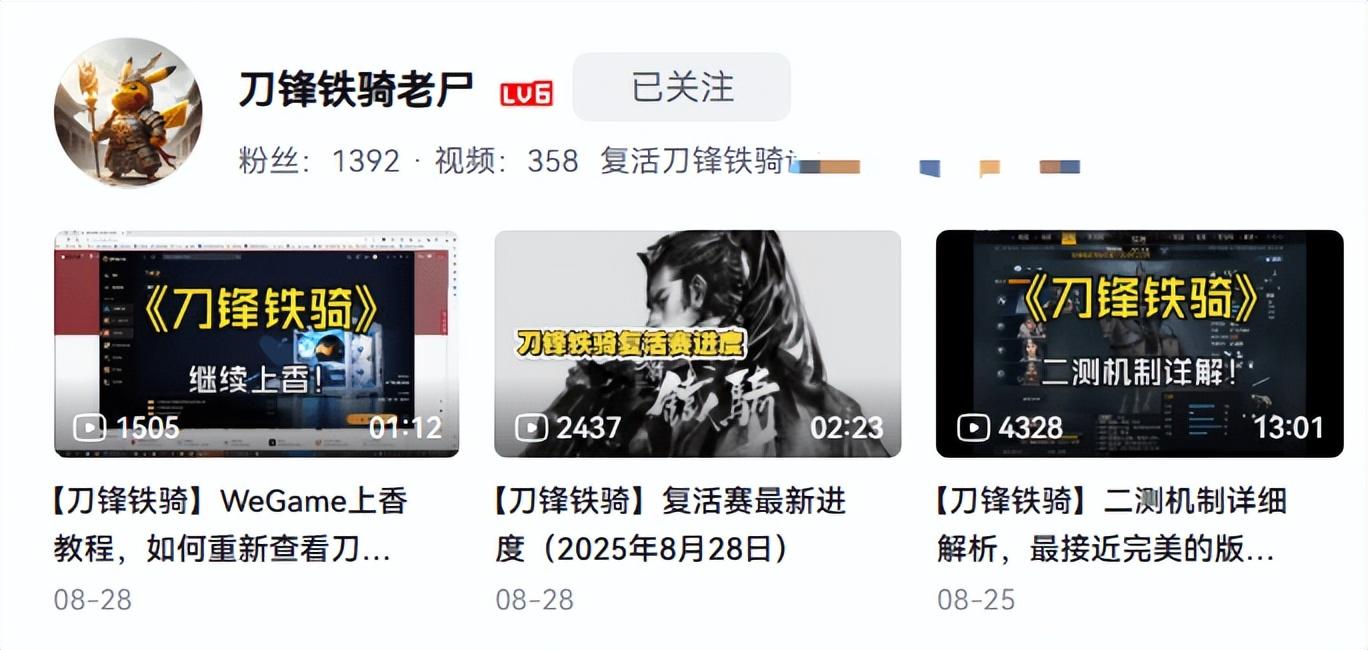Play the 二测机制详细解析 video
This screenshot has height=650, width=1368.
[x=1139, y=343]
